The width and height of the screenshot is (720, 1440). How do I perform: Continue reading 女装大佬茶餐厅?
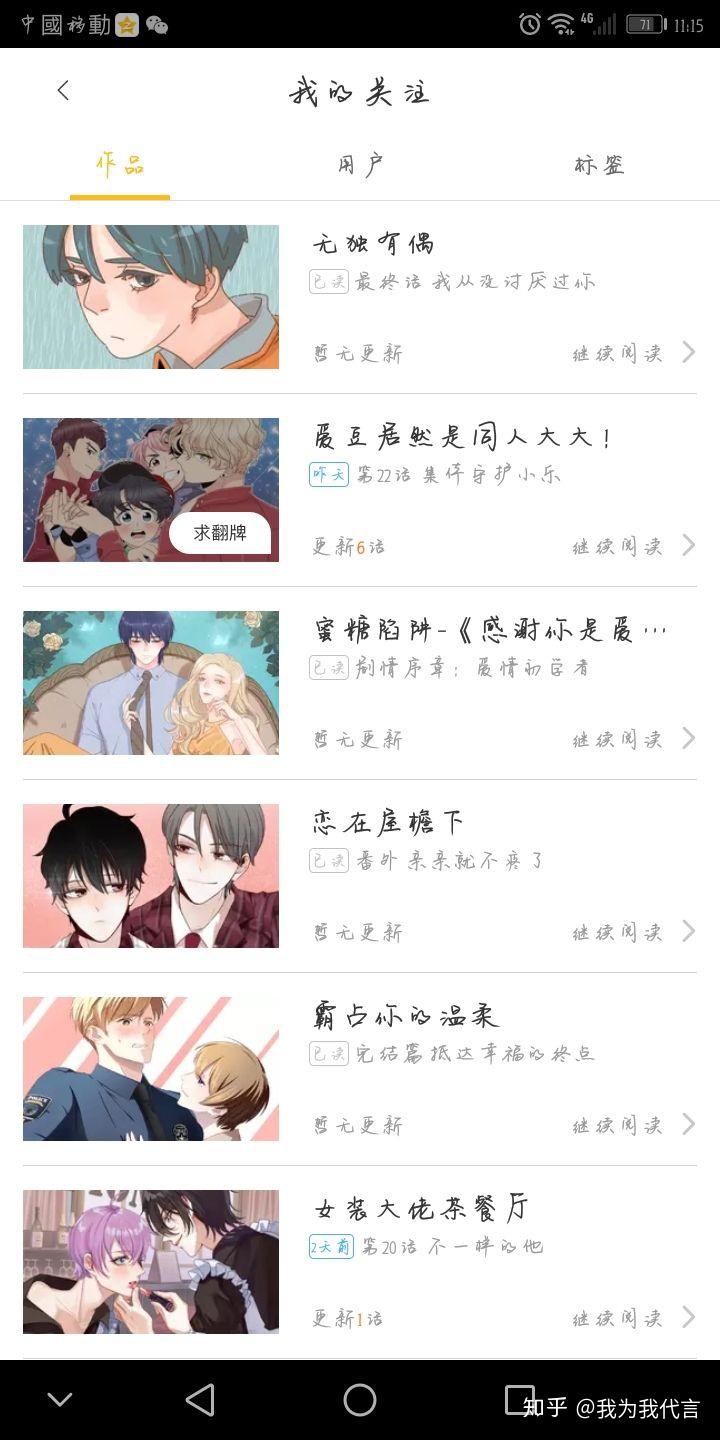tap(632, 1318)
